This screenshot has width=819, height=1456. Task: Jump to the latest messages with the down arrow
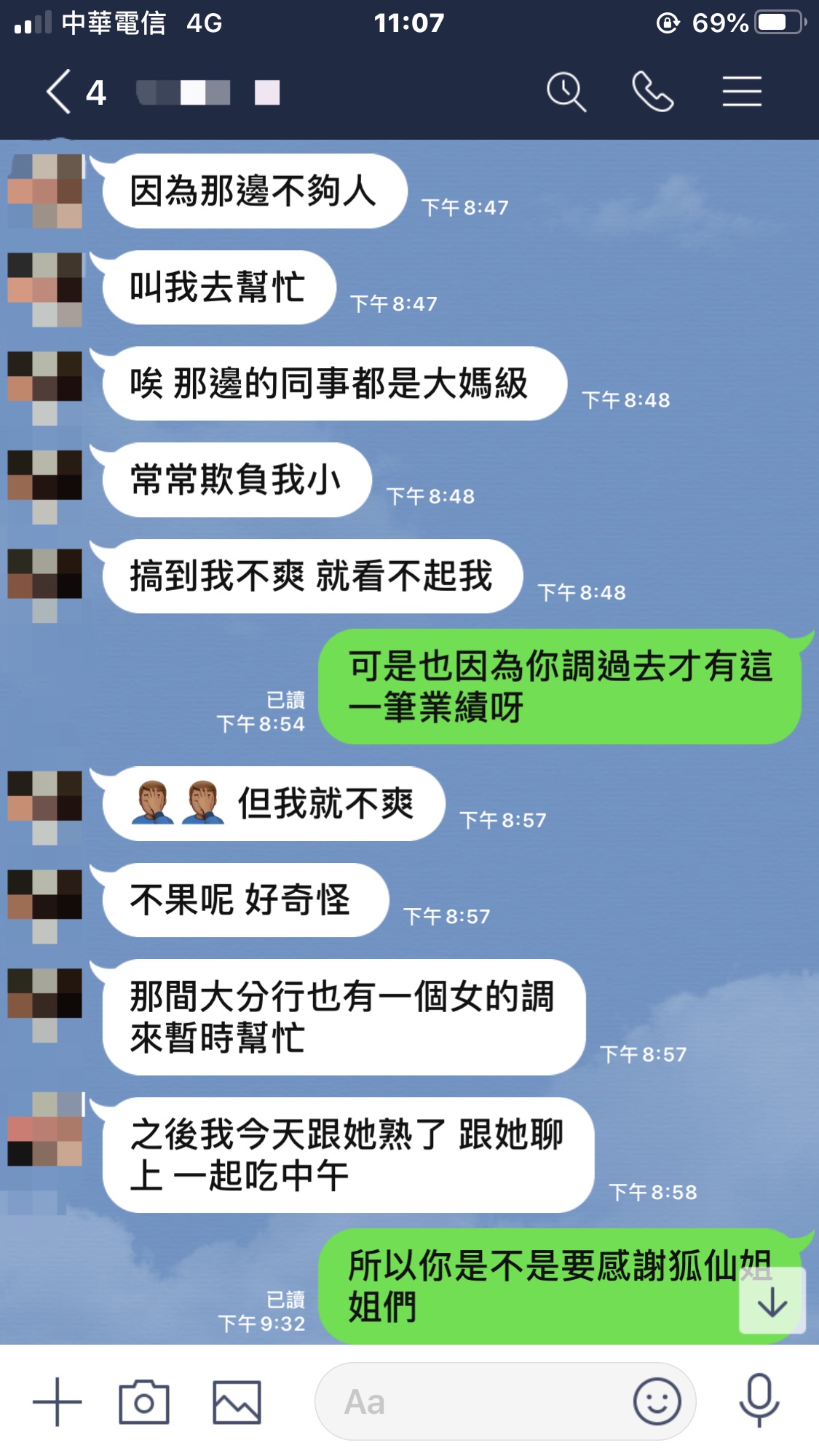pos(772,1301)
